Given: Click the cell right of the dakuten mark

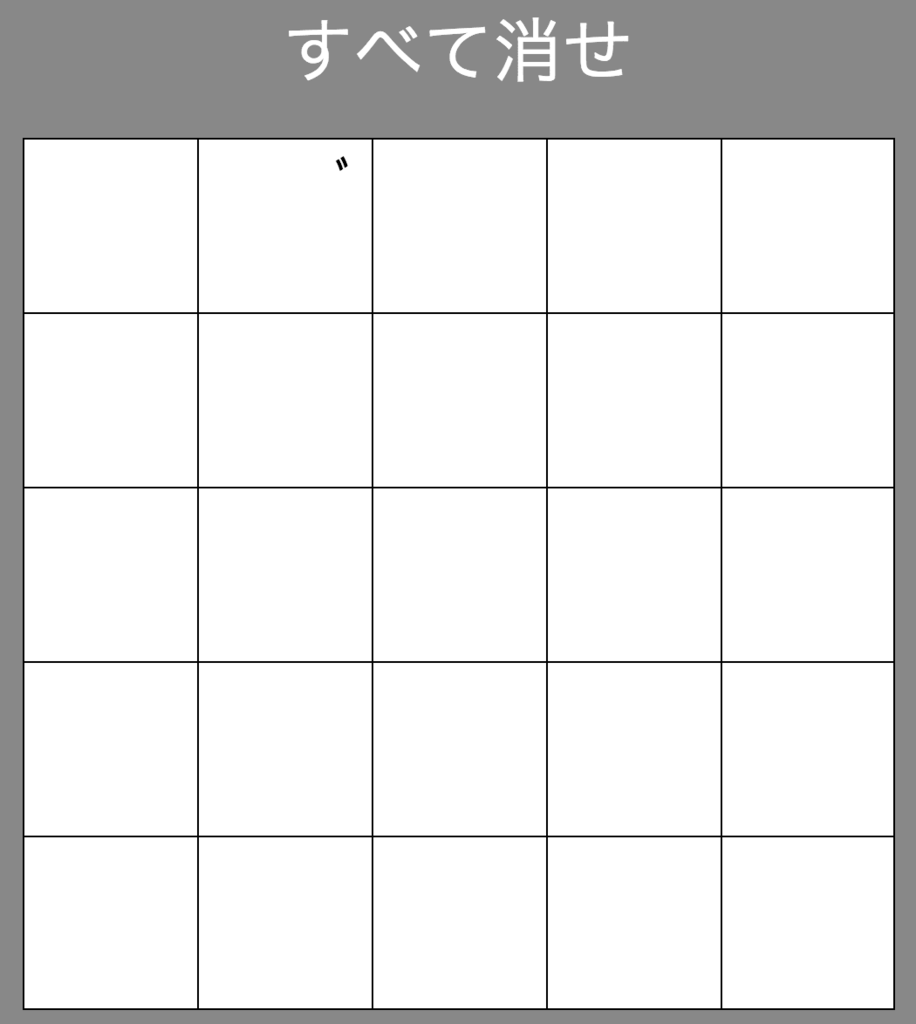Looking at the screenshot, I should tap(460, 225).
